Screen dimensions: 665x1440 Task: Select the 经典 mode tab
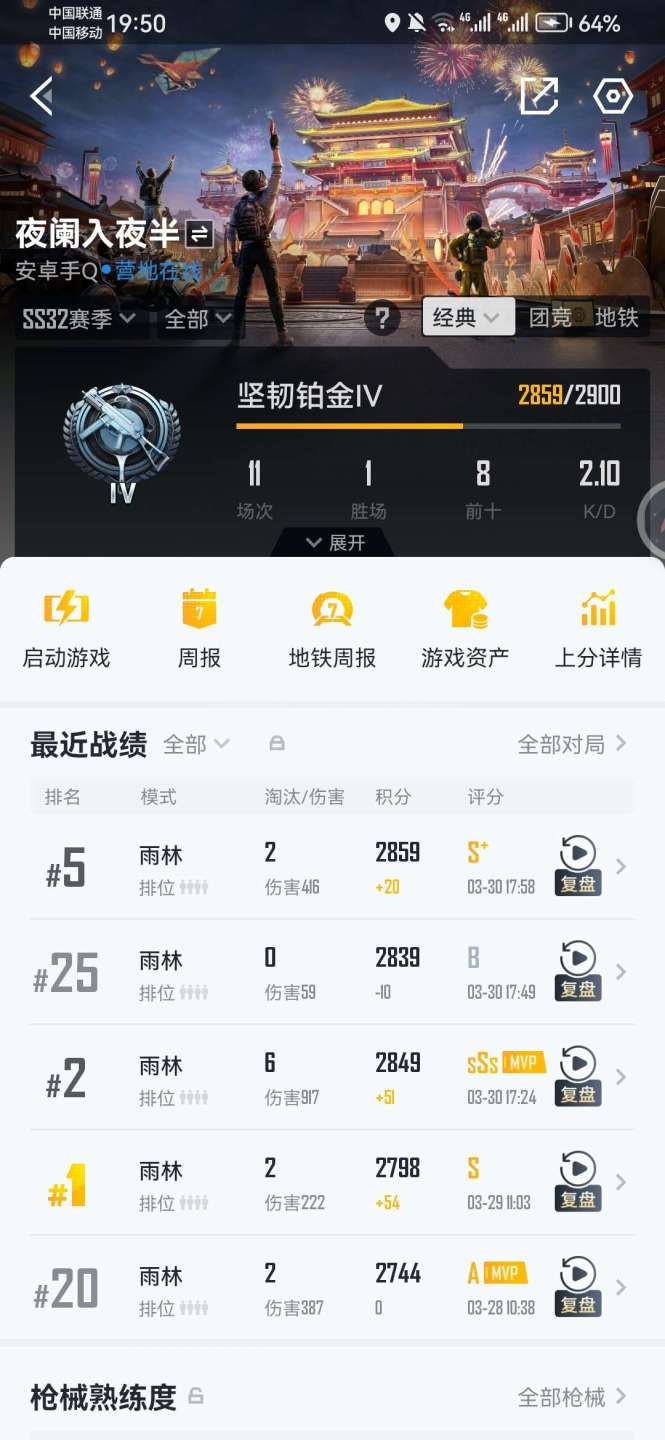point(466,318)
